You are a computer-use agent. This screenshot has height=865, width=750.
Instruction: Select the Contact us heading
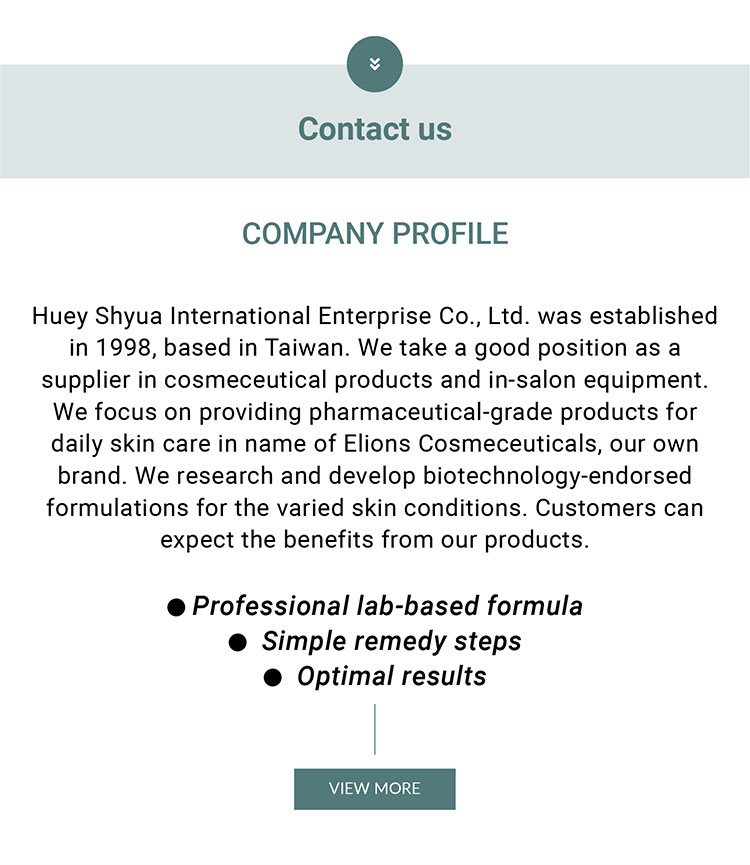[x=375, y=129]
